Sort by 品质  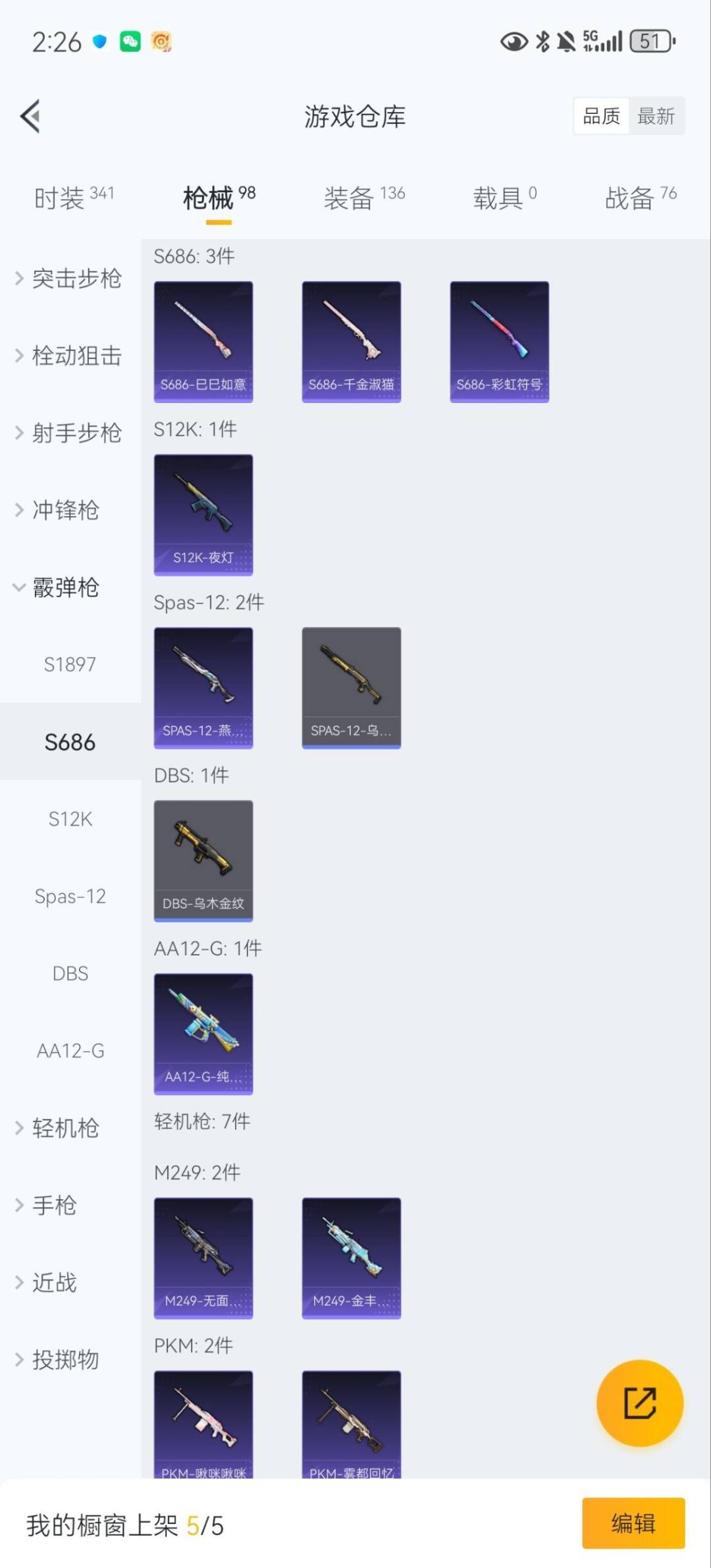(x=601, y=117)
